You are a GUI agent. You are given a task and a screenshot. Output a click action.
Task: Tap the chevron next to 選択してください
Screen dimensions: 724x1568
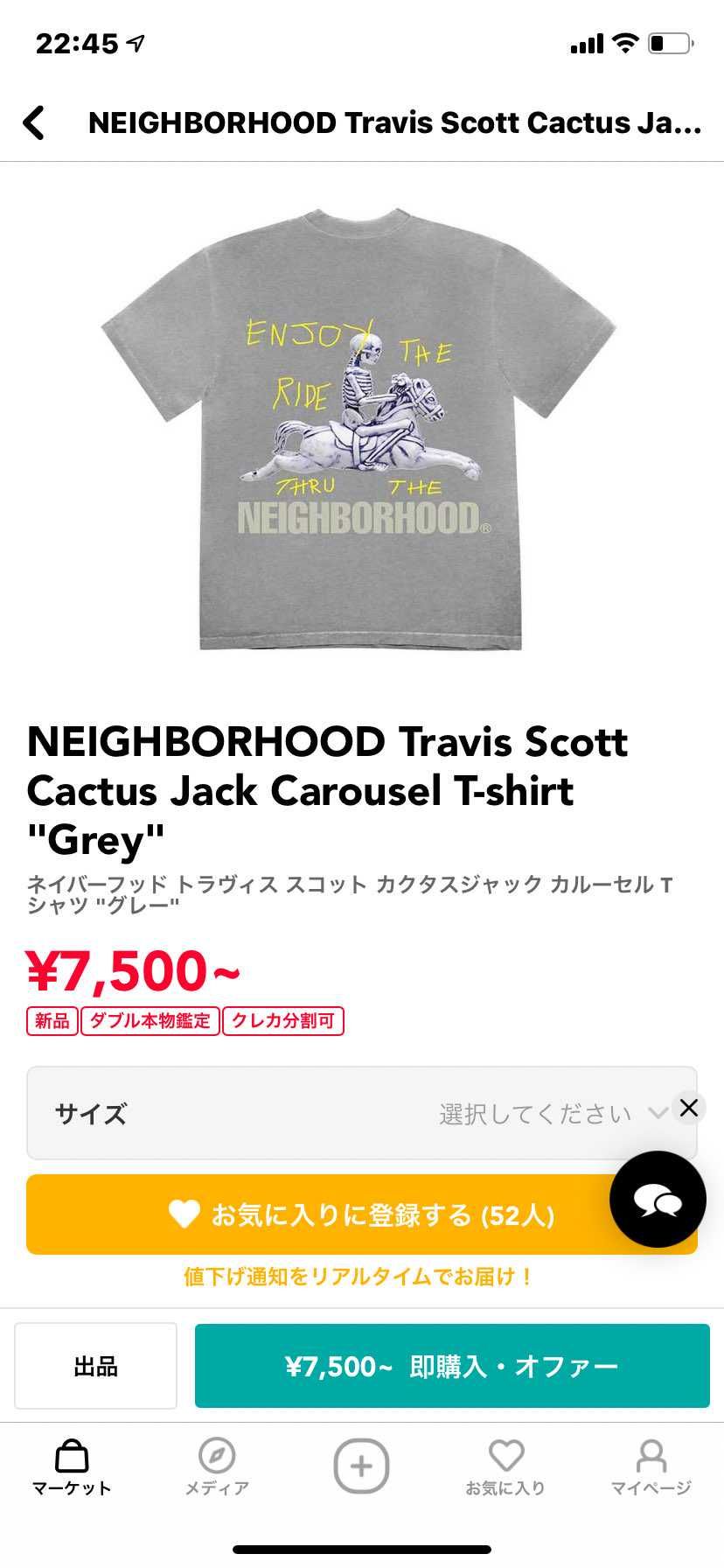658,1112
